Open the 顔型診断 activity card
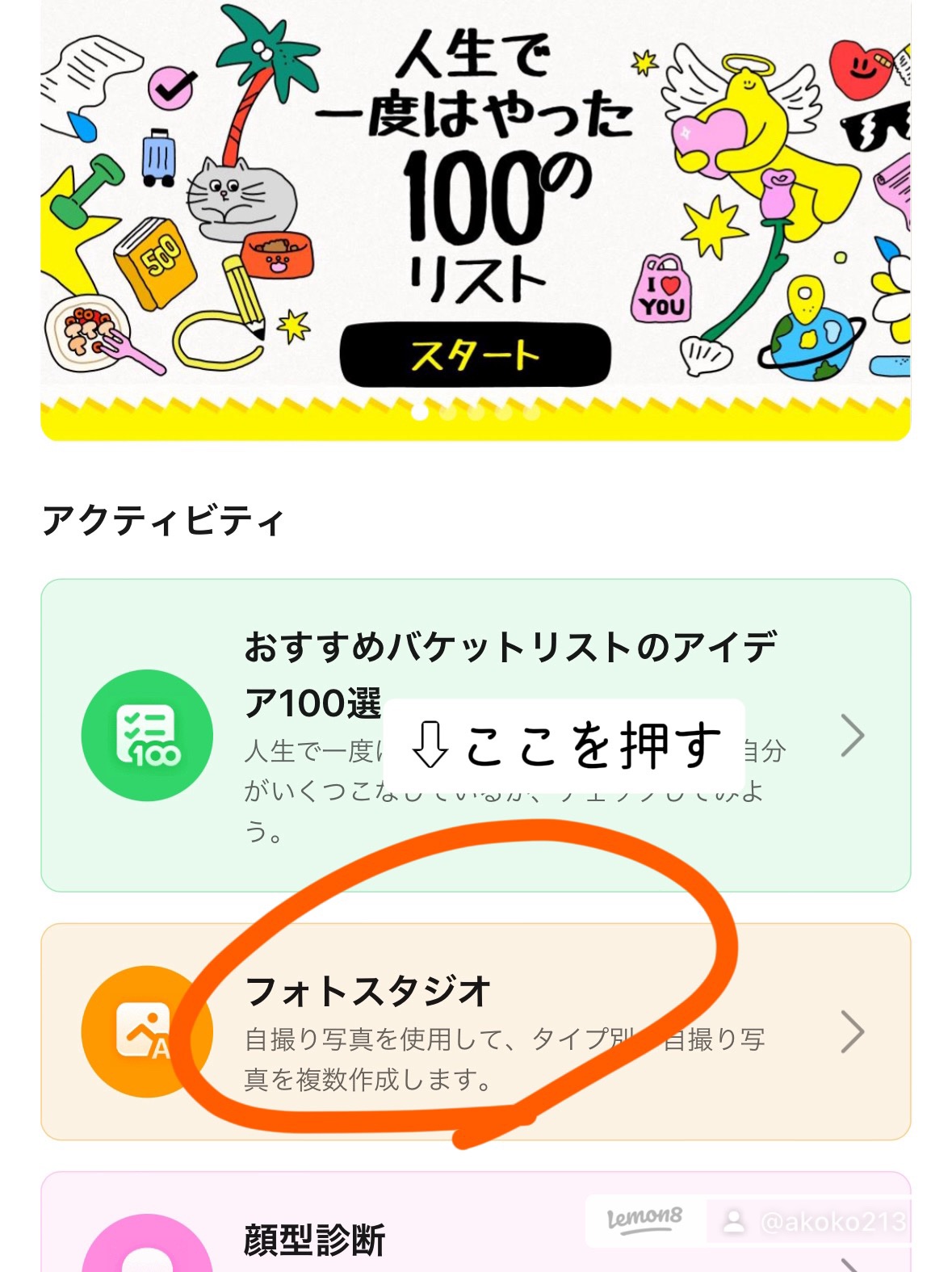The image size is (952, 1272). (x=475, y=1236)
